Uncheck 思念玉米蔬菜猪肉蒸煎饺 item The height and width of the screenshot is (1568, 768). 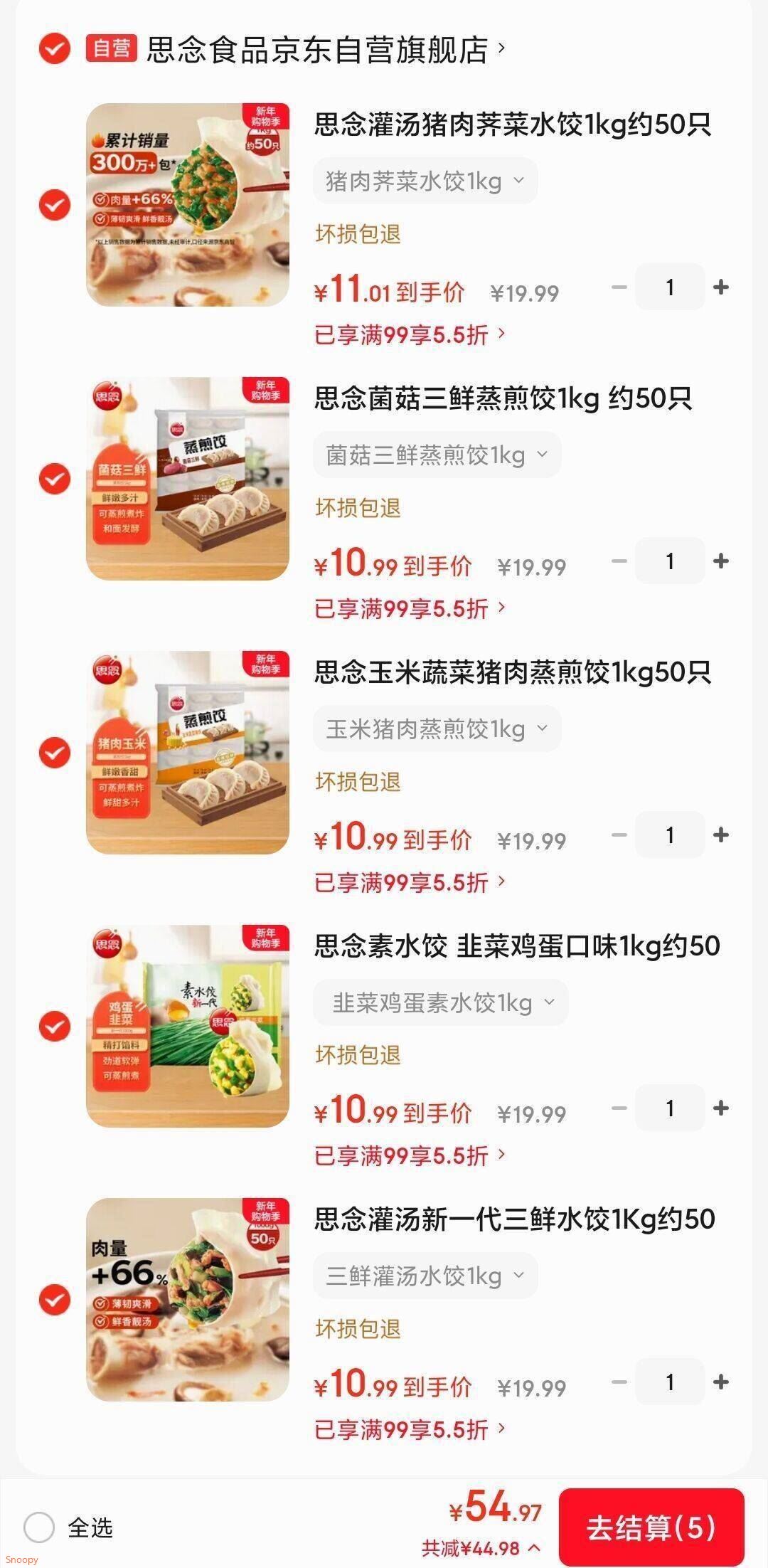(55, 753)
